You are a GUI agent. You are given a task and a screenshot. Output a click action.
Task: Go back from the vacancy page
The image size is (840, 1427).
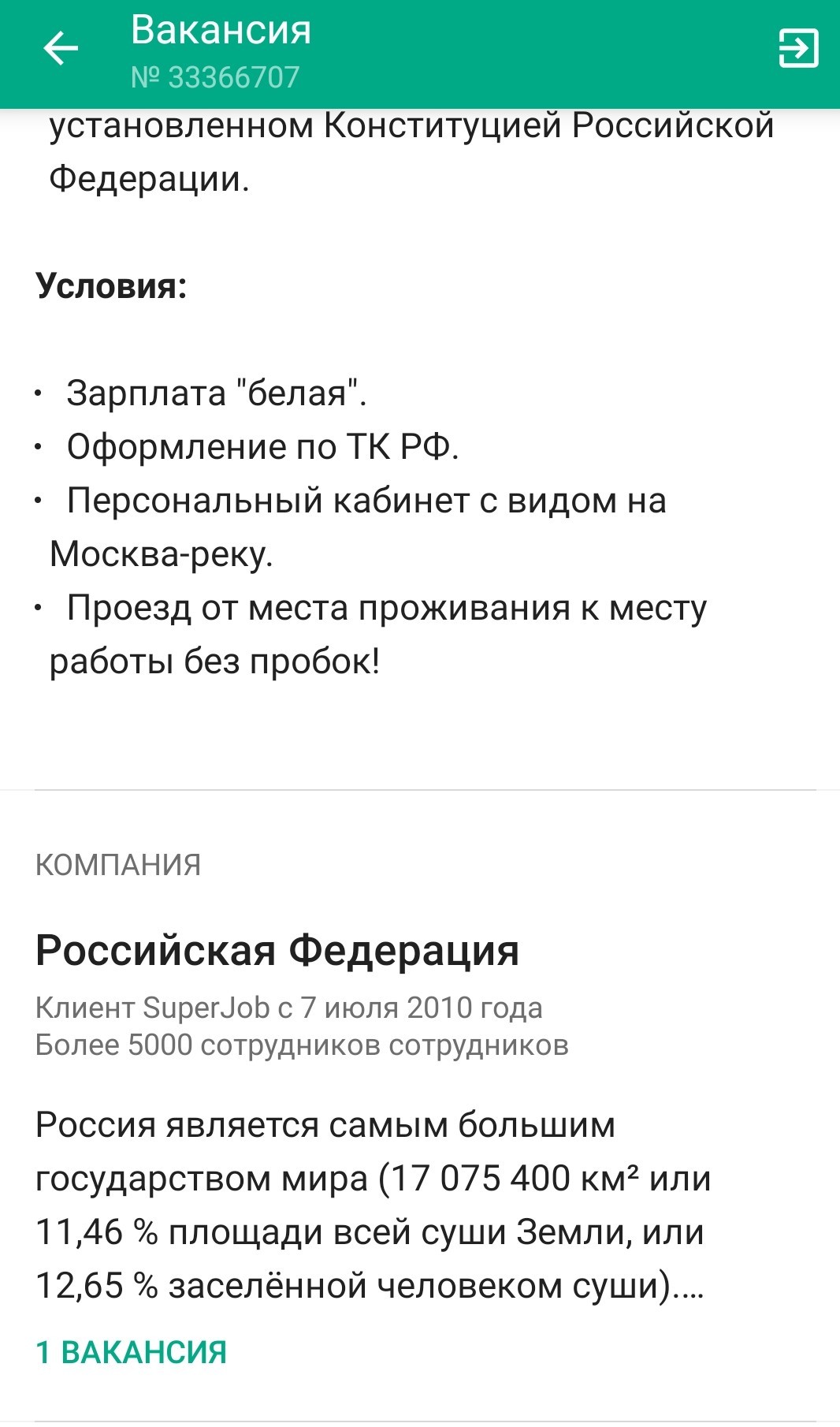point(61,49)
